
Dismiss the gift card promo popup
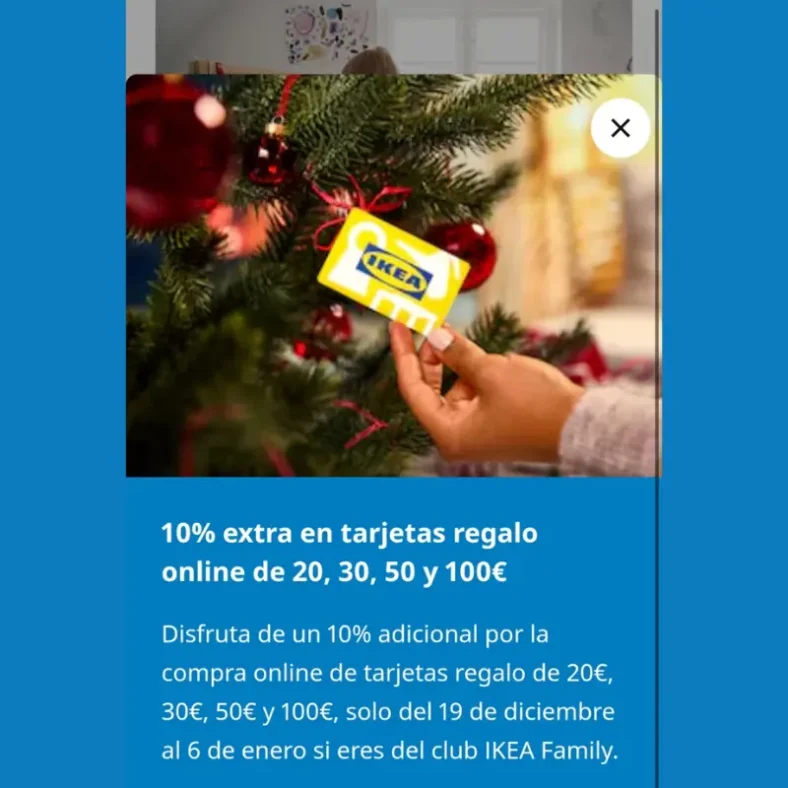tap(620, 128)
